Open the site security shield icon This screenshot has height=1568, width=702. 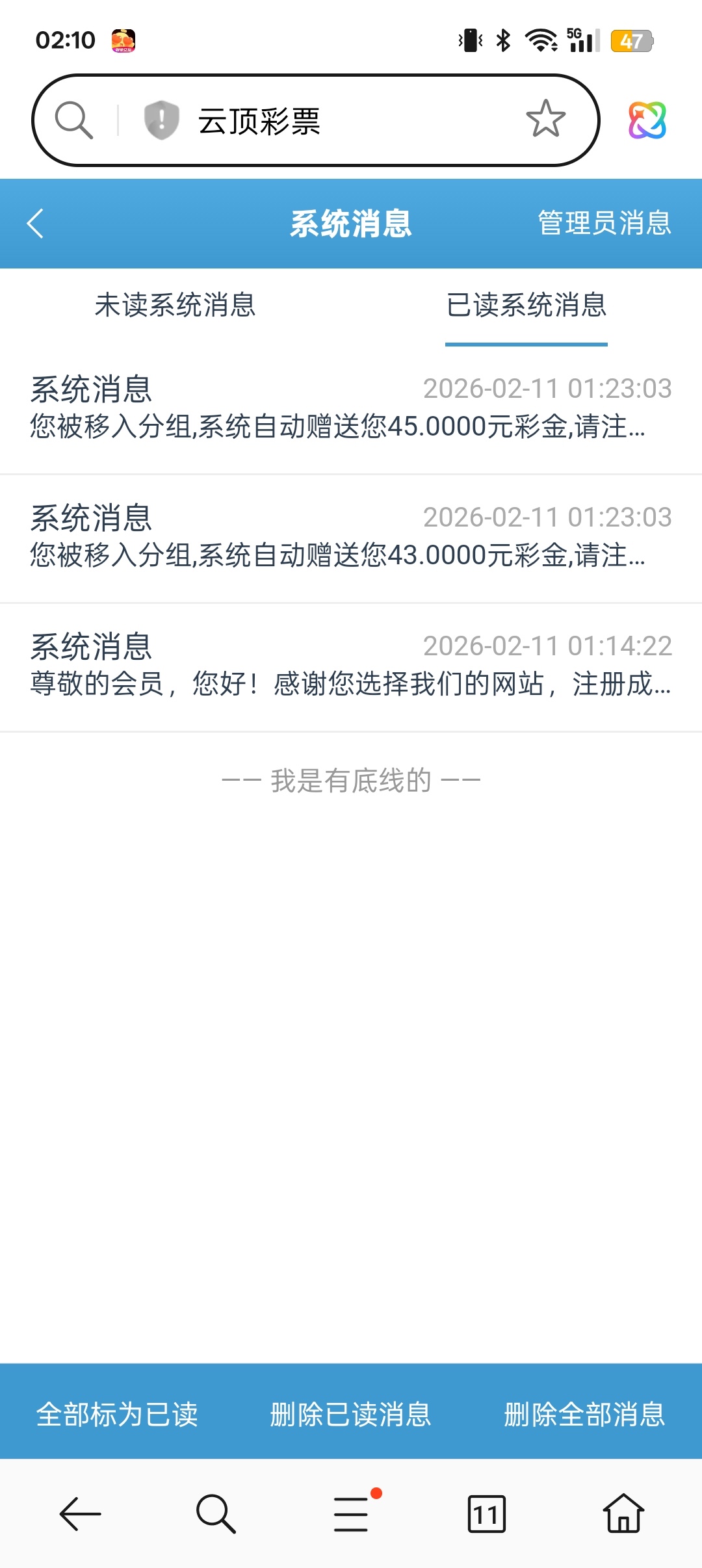[161, 120]
